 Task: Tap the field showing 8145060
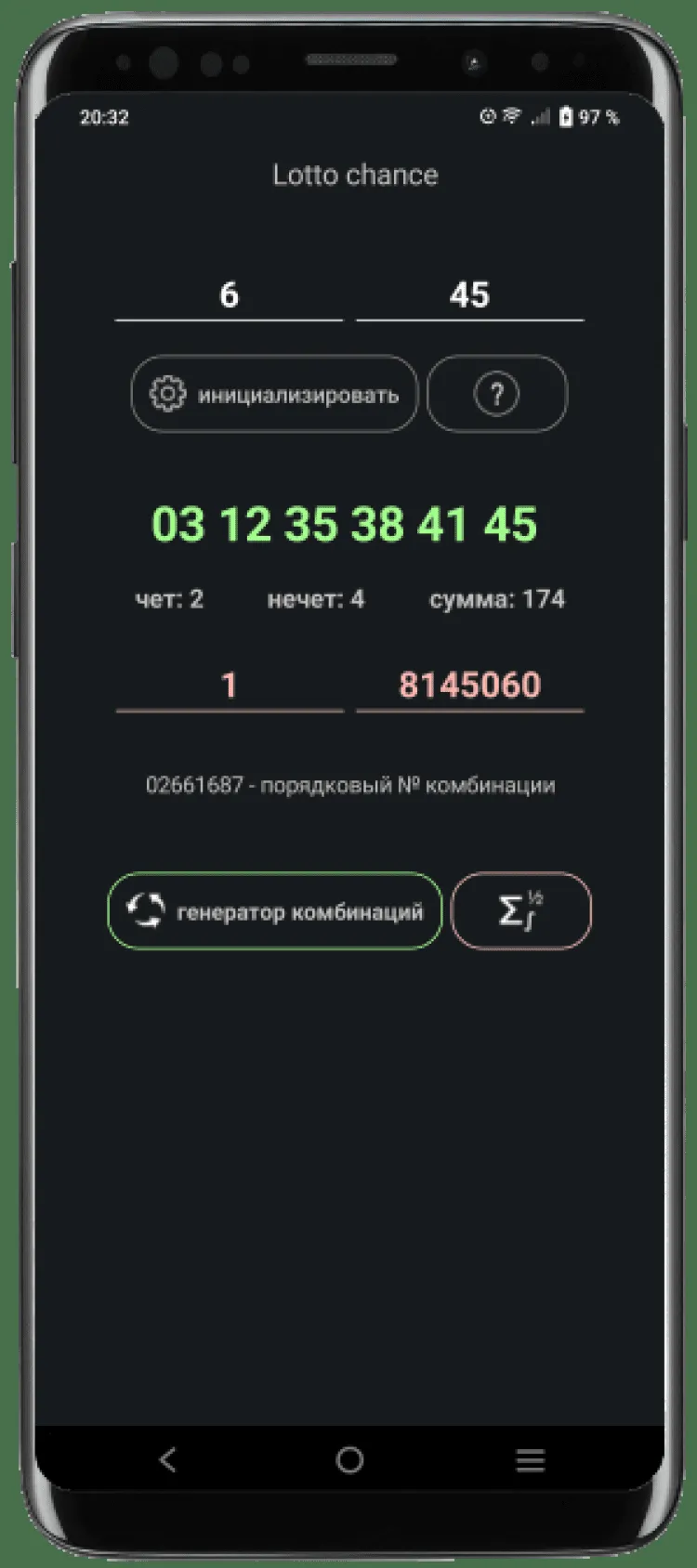pos(469,686)
